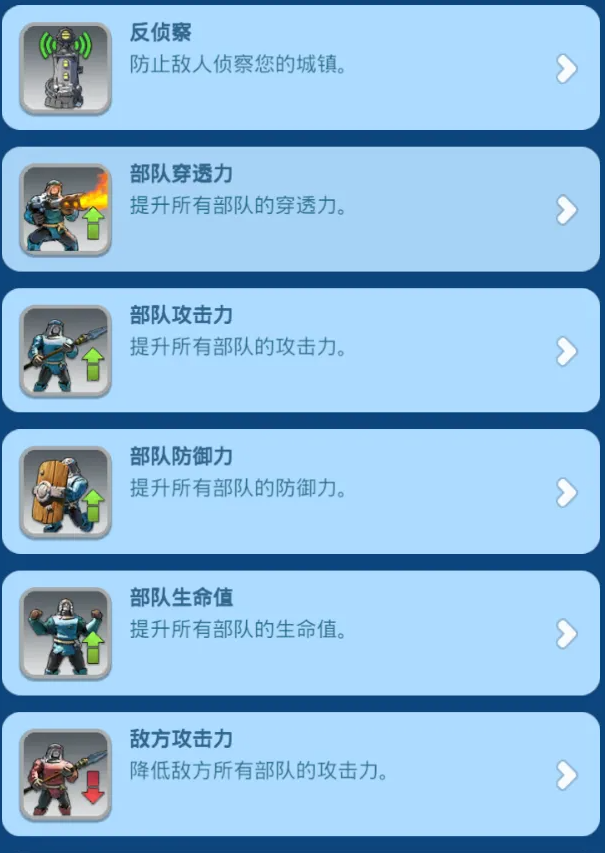Open 部队攻击力 troop attack boost
This screenshot has width=605, height=853.
pyautogui.click(x=302, y=350)
